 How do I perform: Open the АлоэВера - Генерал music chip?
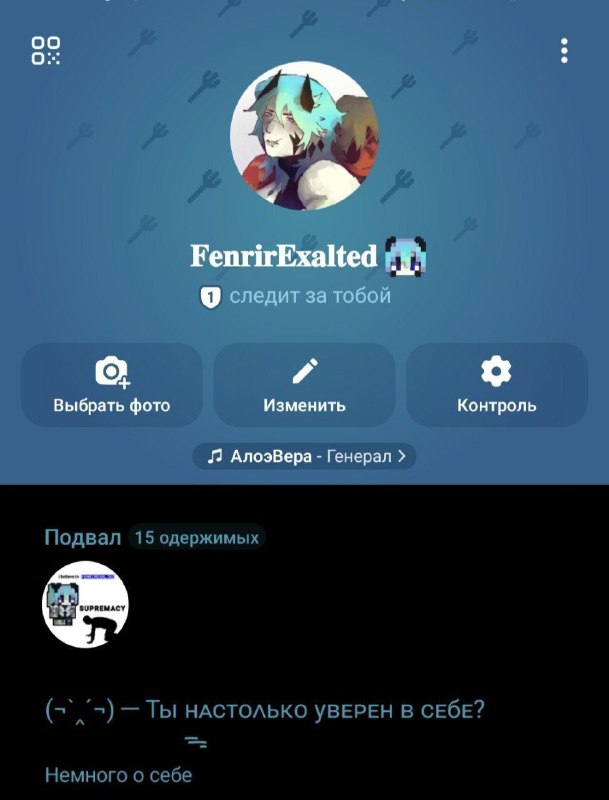coord(304,456)
